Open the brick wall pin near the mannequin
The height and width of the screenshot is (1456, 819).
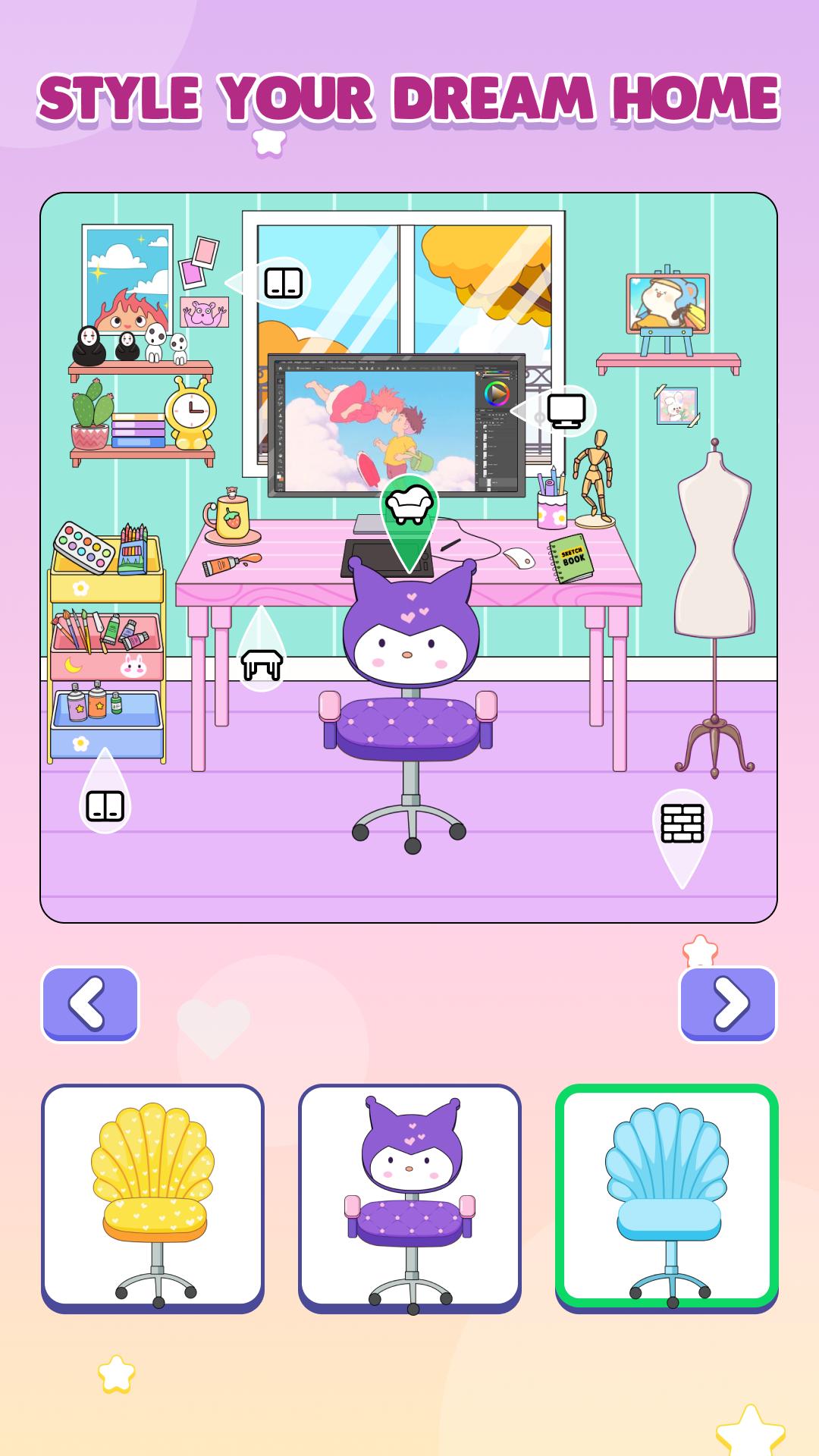(x=682, y=827)
